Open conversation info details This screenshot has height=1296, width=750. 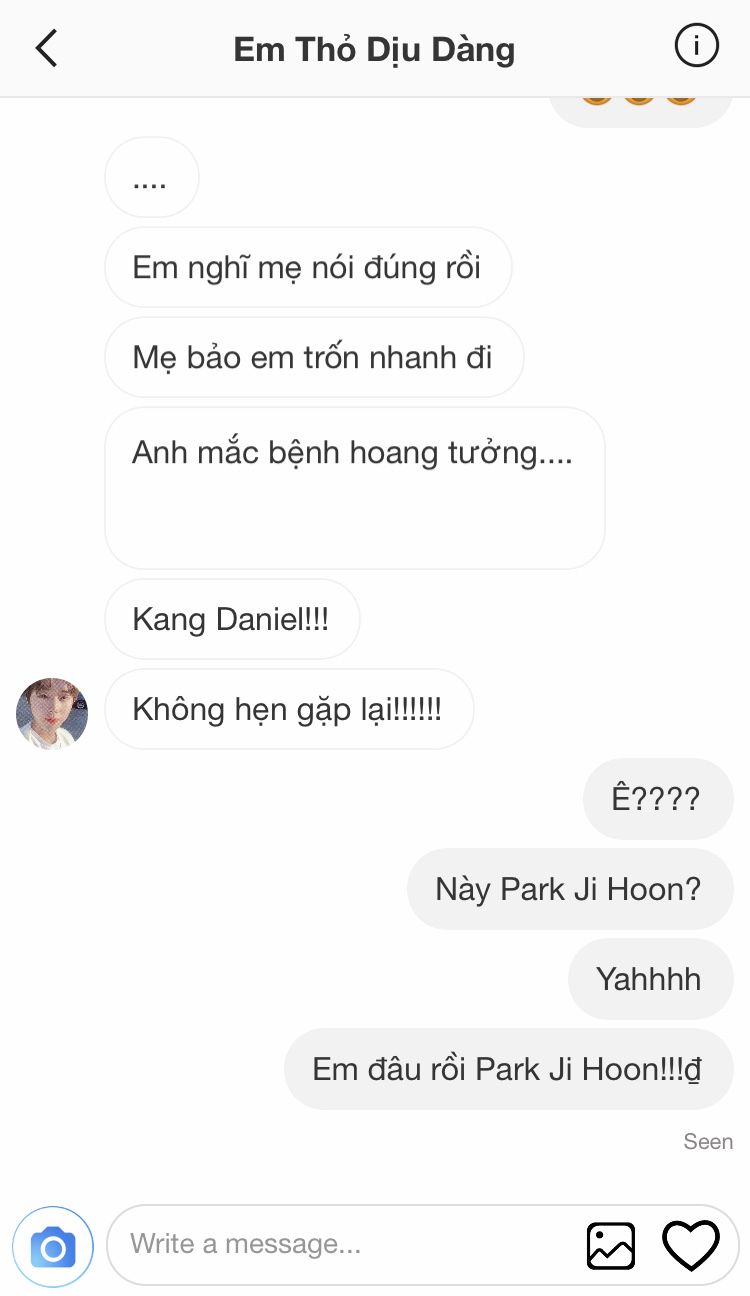click(x=697, y=46)
